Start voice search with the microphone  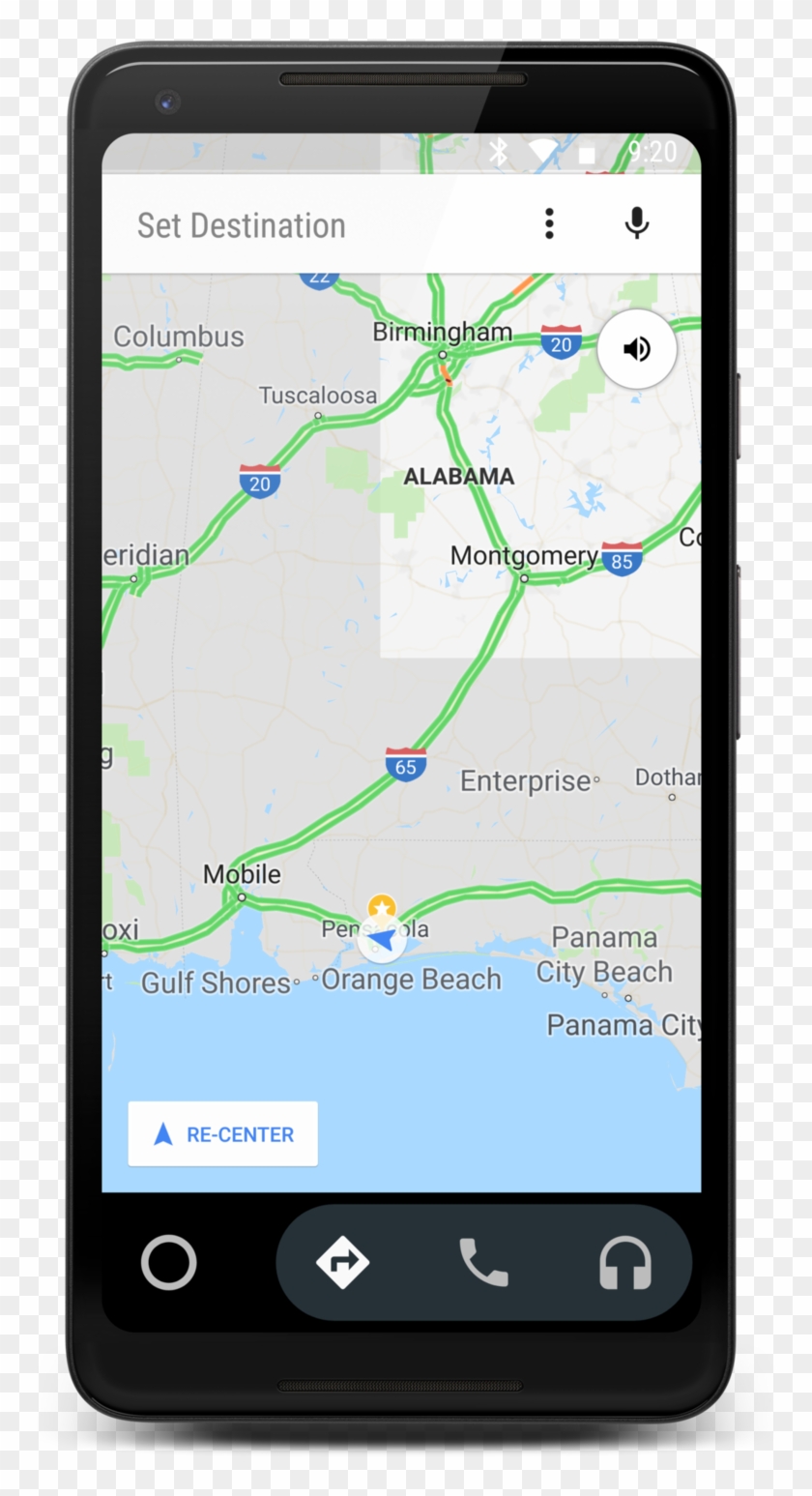pyautogui.click(x=636, y=223)
